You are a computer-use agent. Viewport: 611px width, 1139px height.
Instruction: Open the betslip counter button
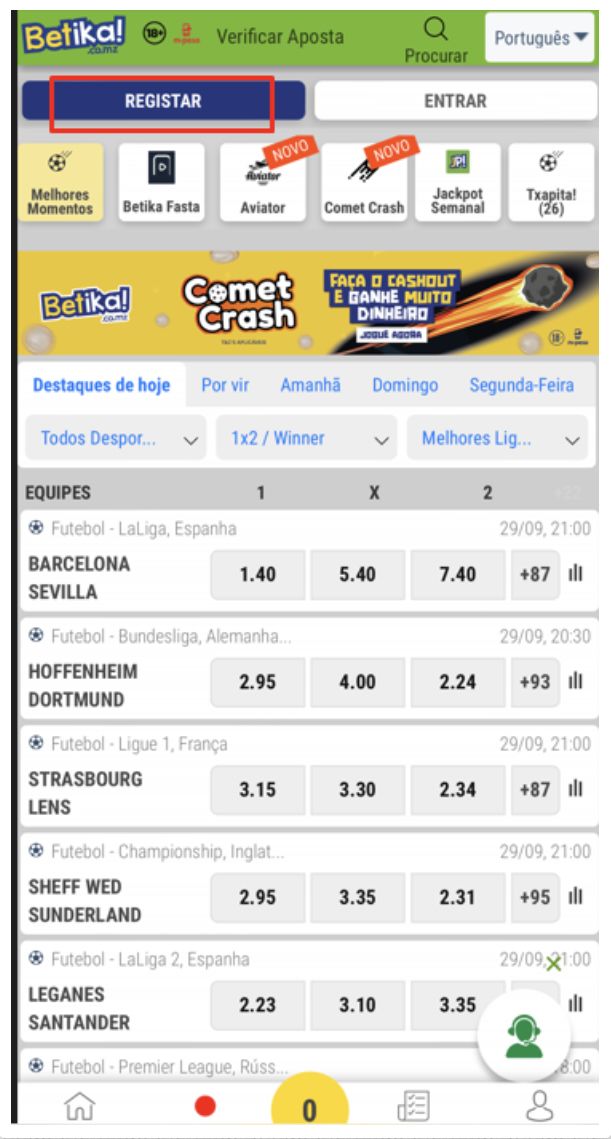309,1108
